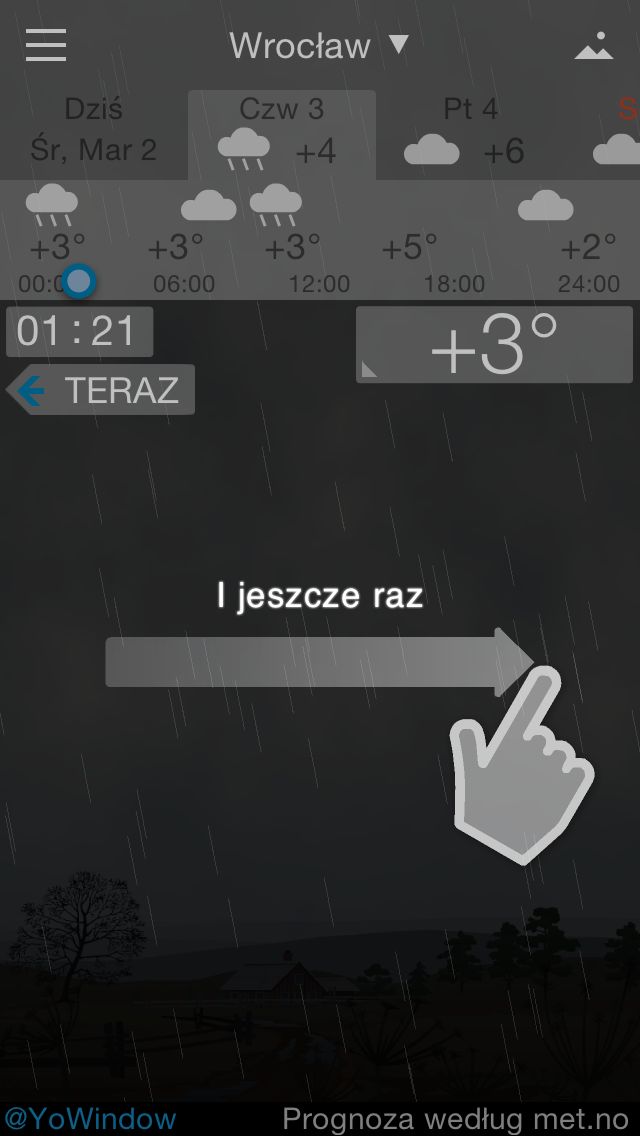Jump to 18:00 on the timeline
This screenshot has width=640, height=1136.
454,284
